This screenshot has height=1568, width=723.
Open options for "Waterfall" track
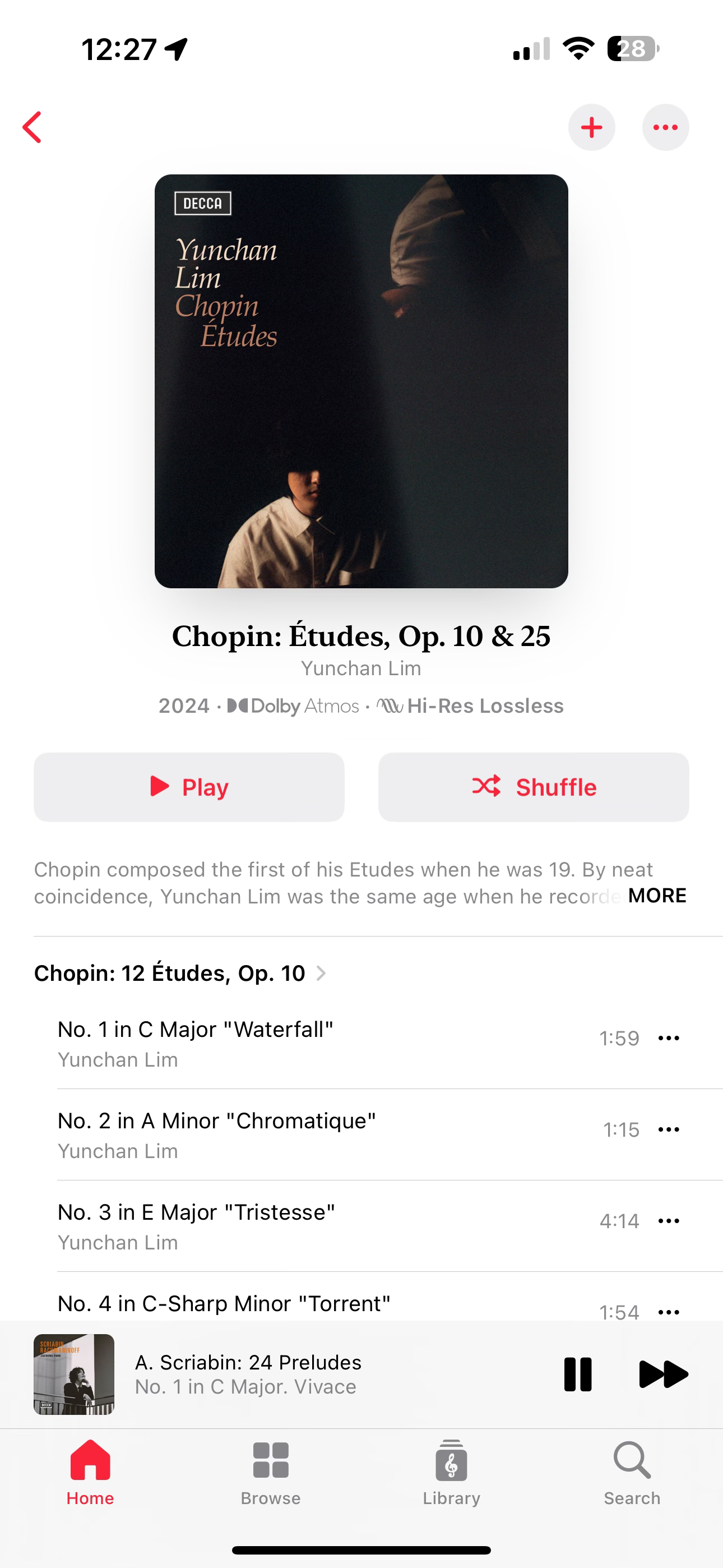[668, 1039]
